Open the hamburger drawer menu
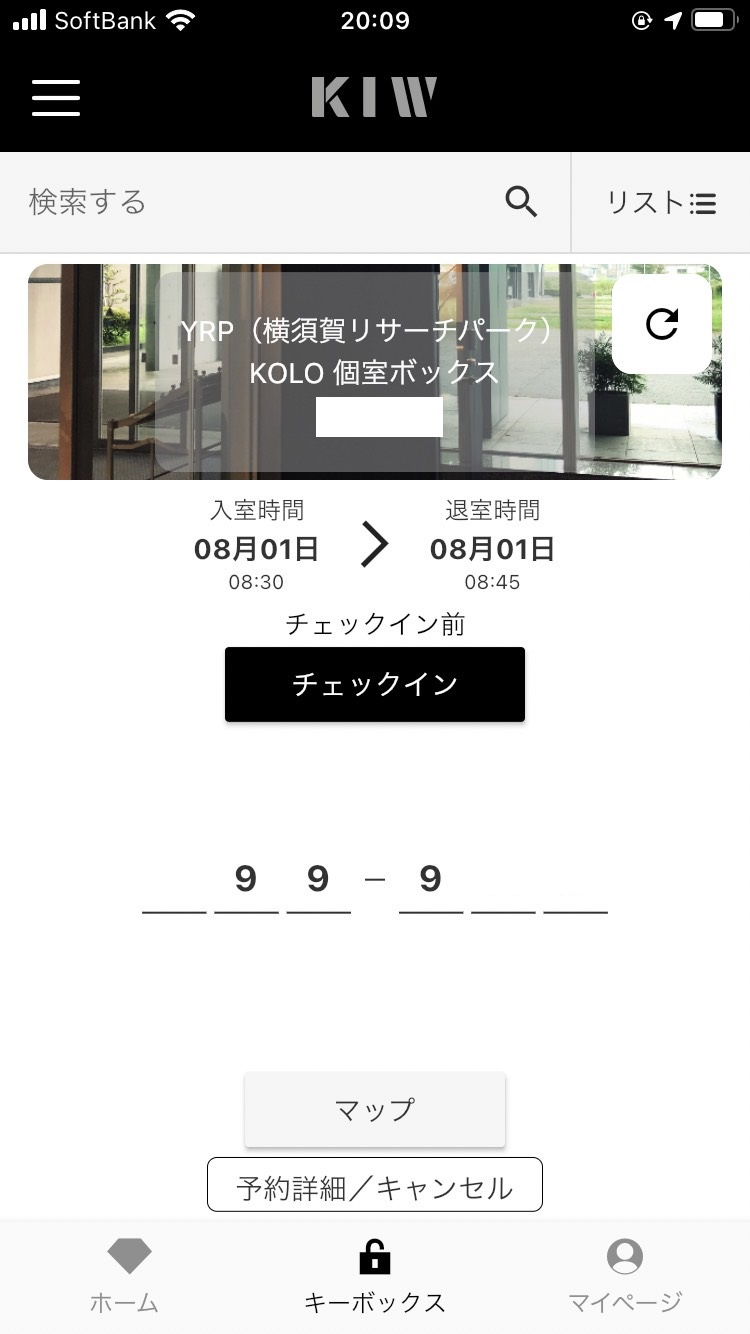 pyautogui.click(x=56, y=98)
